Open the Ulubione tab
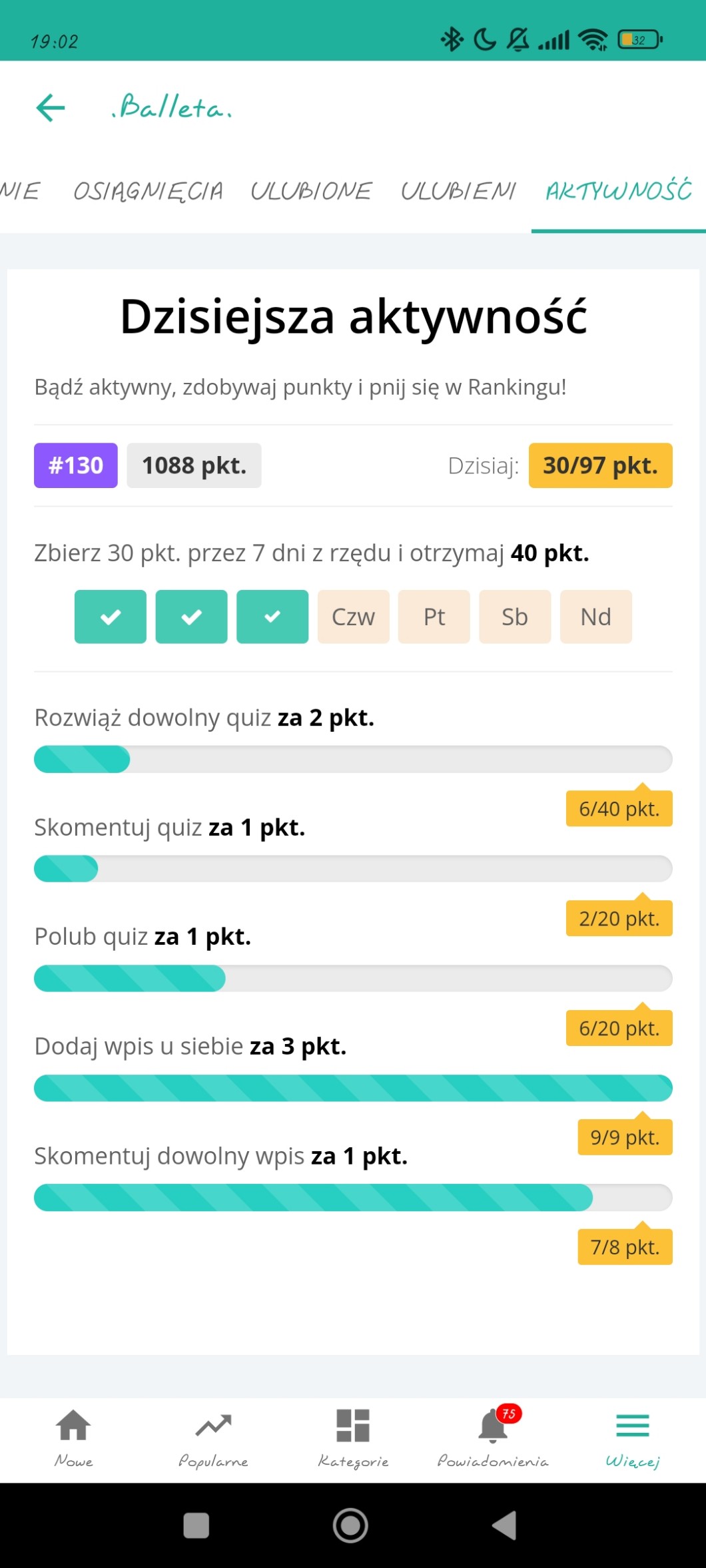The image size is (706, 1568). pyautogui.click(x=310, y=192)
